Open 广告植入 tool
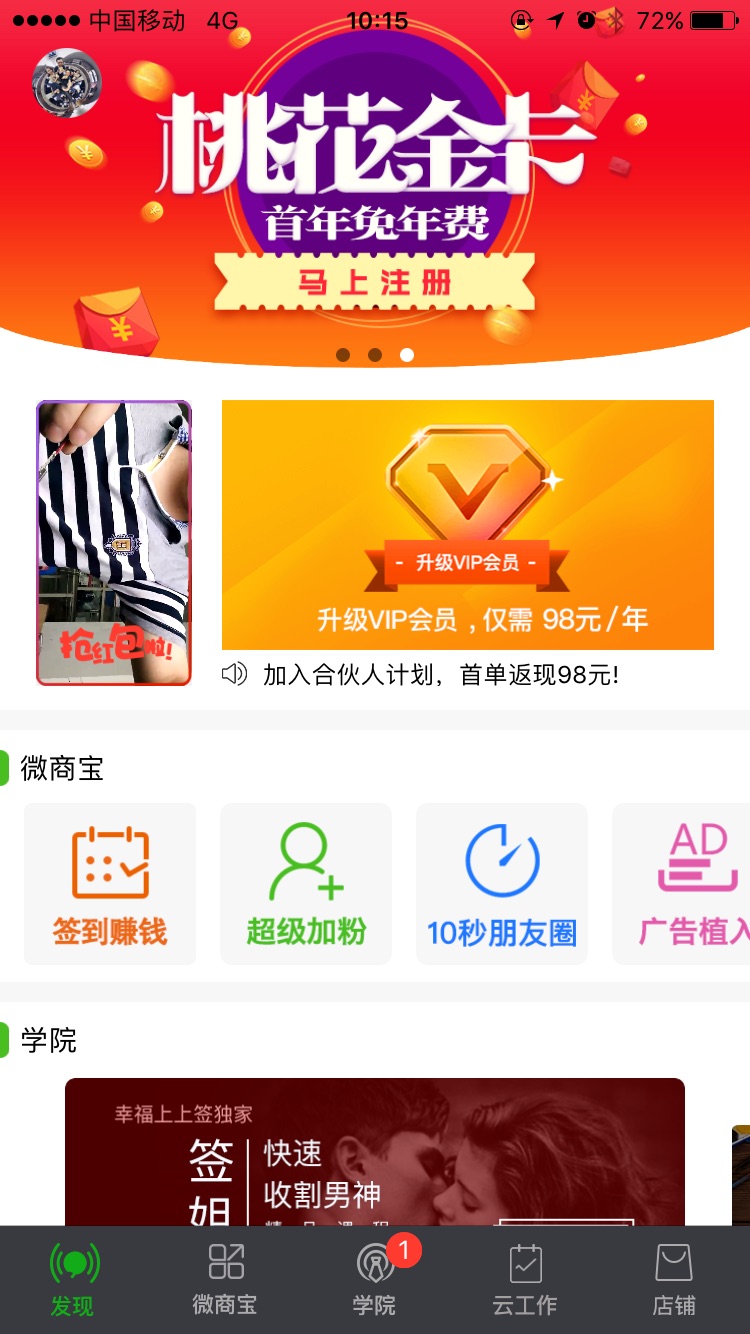This screenshot has height=1334, width=750. (x=690, y=884)
